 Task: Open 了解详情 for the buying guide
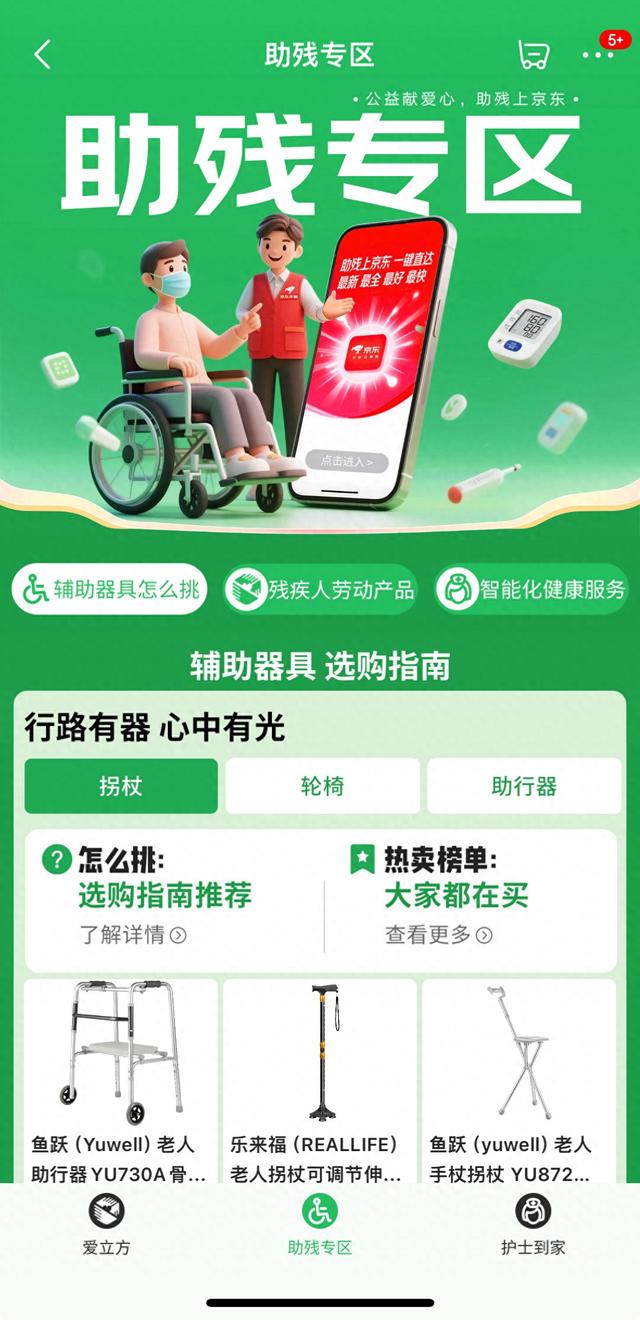coord(133,935)
